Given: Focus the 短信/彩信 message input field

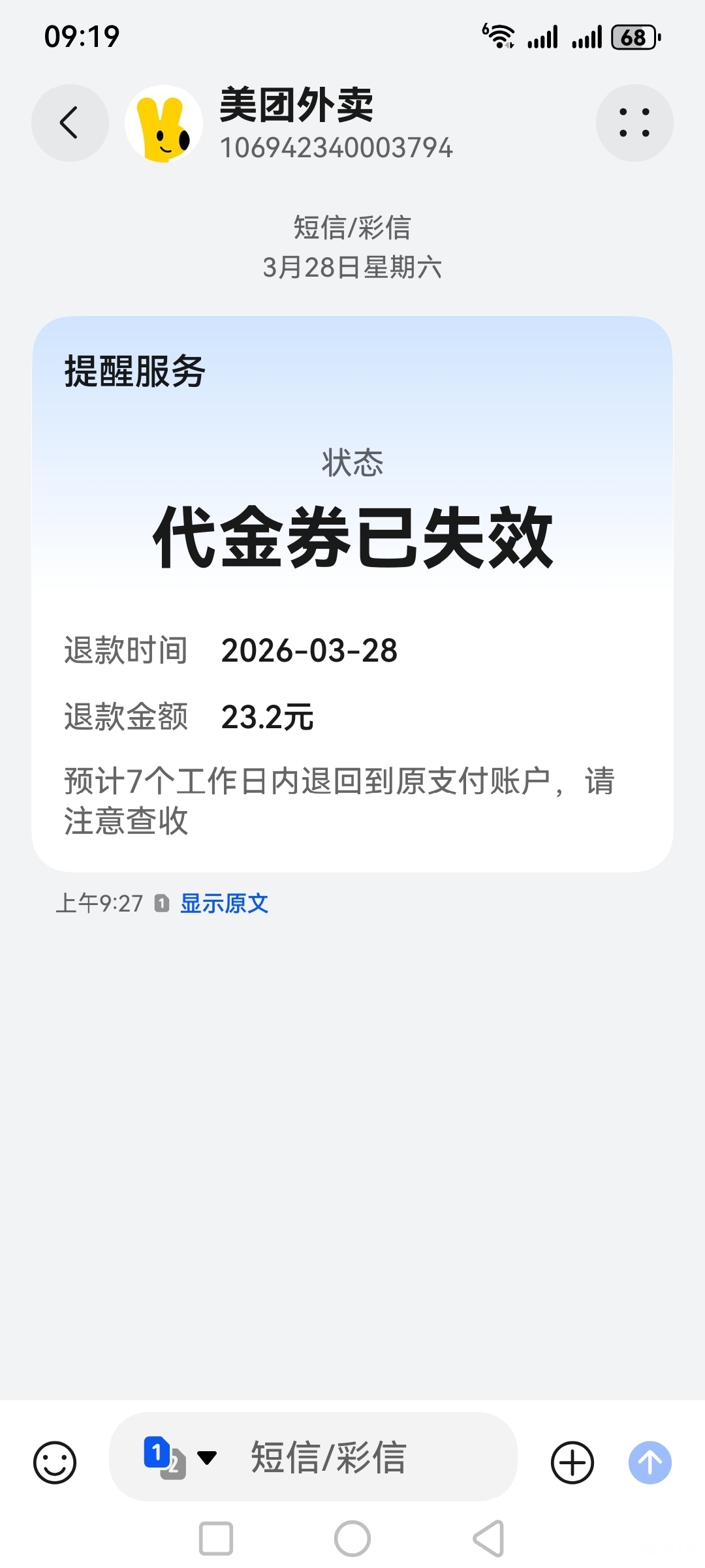Looking at the screenshot, I should pyautogui.click(x=366, y=1457).
